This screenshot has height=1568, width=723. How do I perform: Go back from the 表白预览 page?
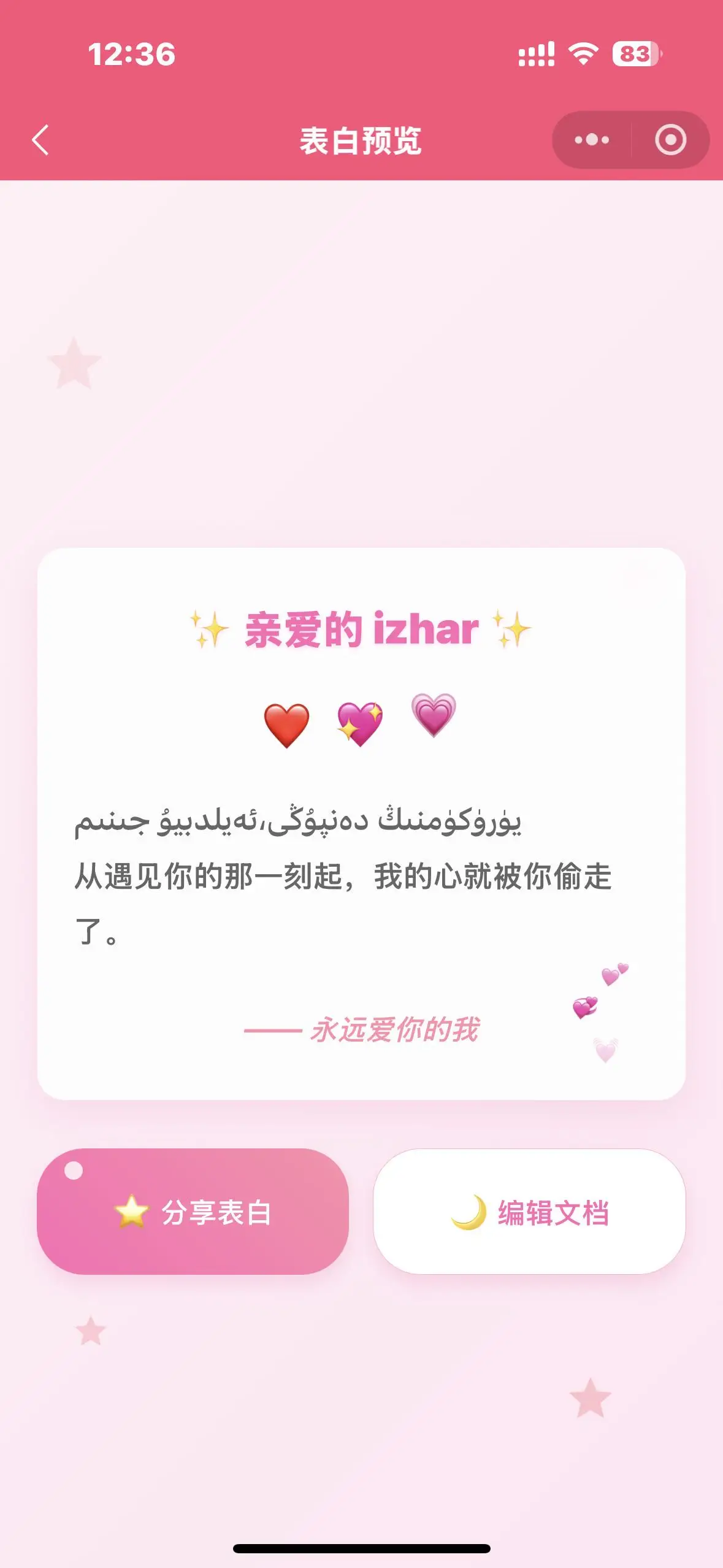click(x=40, y=140)
